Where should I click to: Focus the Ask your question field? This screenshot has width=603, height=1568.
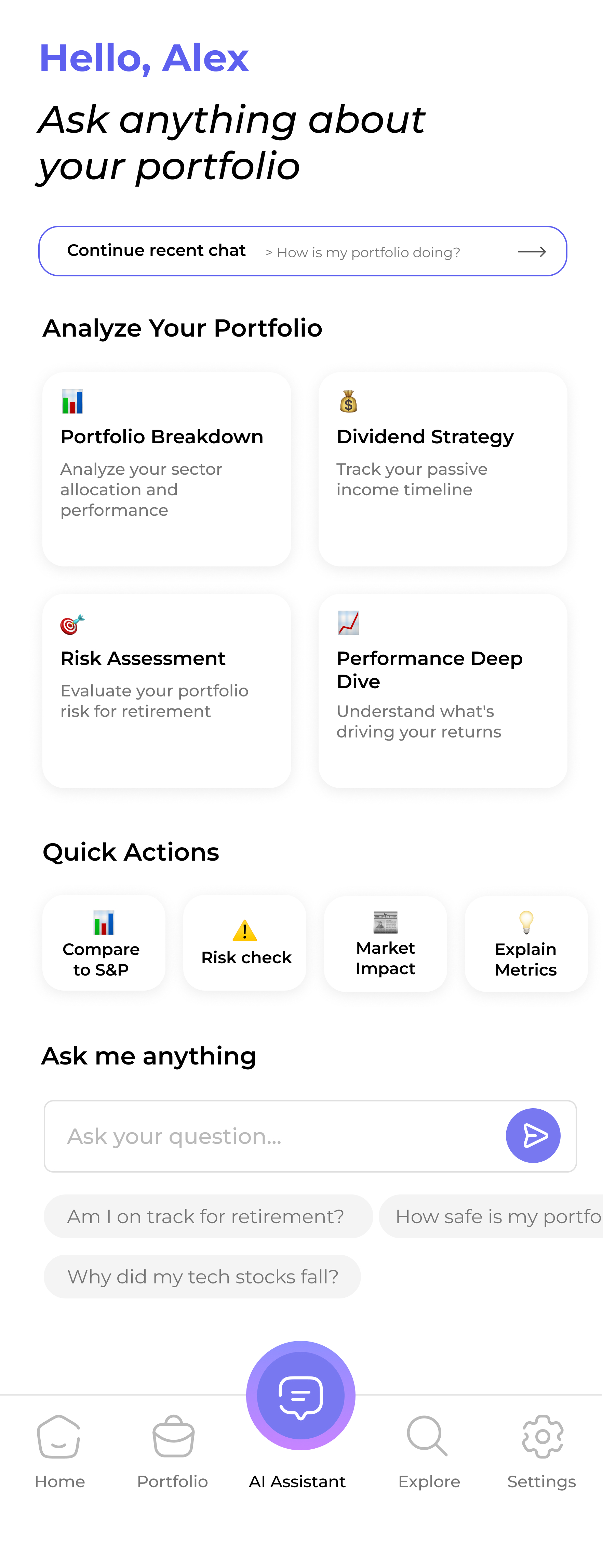pos(274,1136)
